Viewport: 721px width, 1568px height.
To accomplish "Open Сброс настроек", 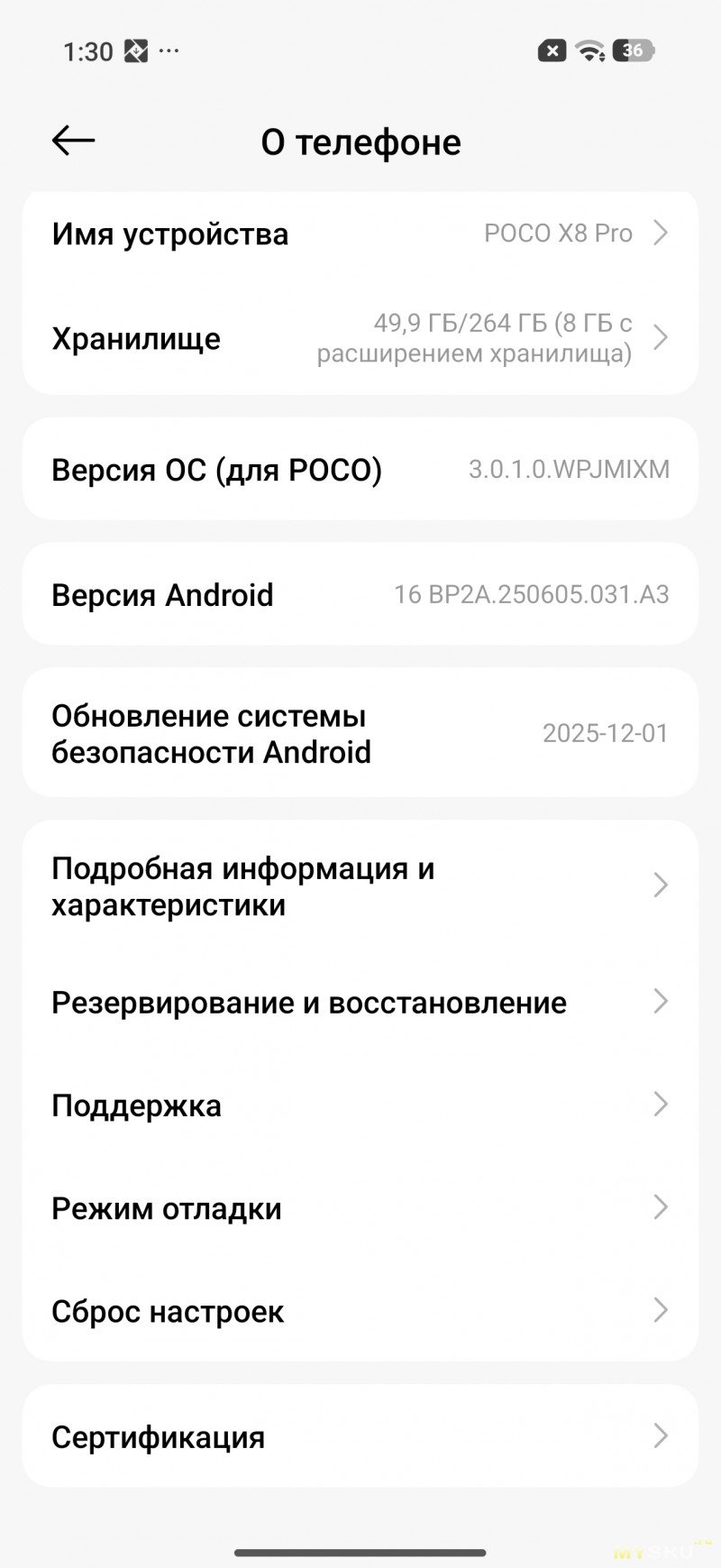I will click(360, 1311).
